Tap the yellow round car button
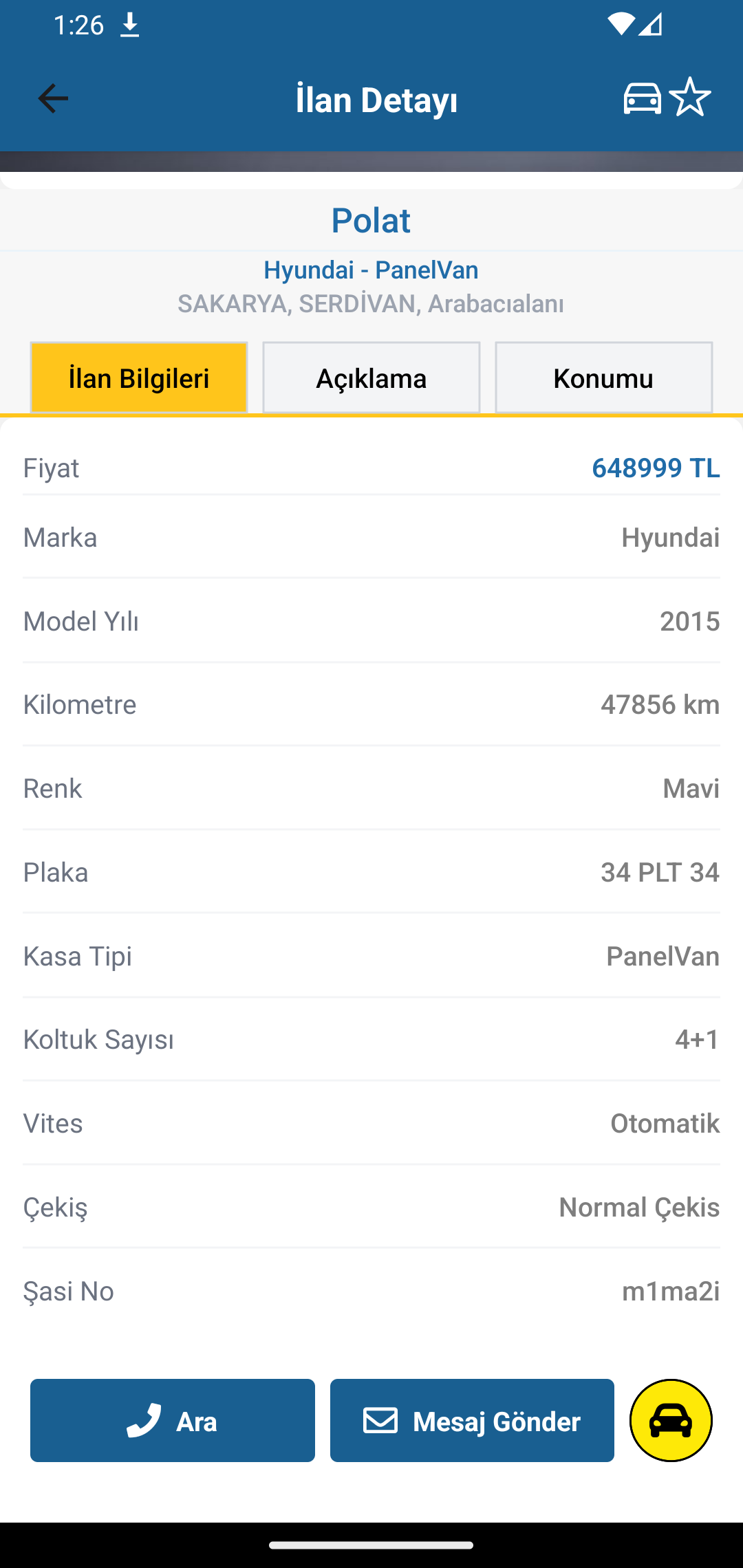 [x=671, y=1421]
